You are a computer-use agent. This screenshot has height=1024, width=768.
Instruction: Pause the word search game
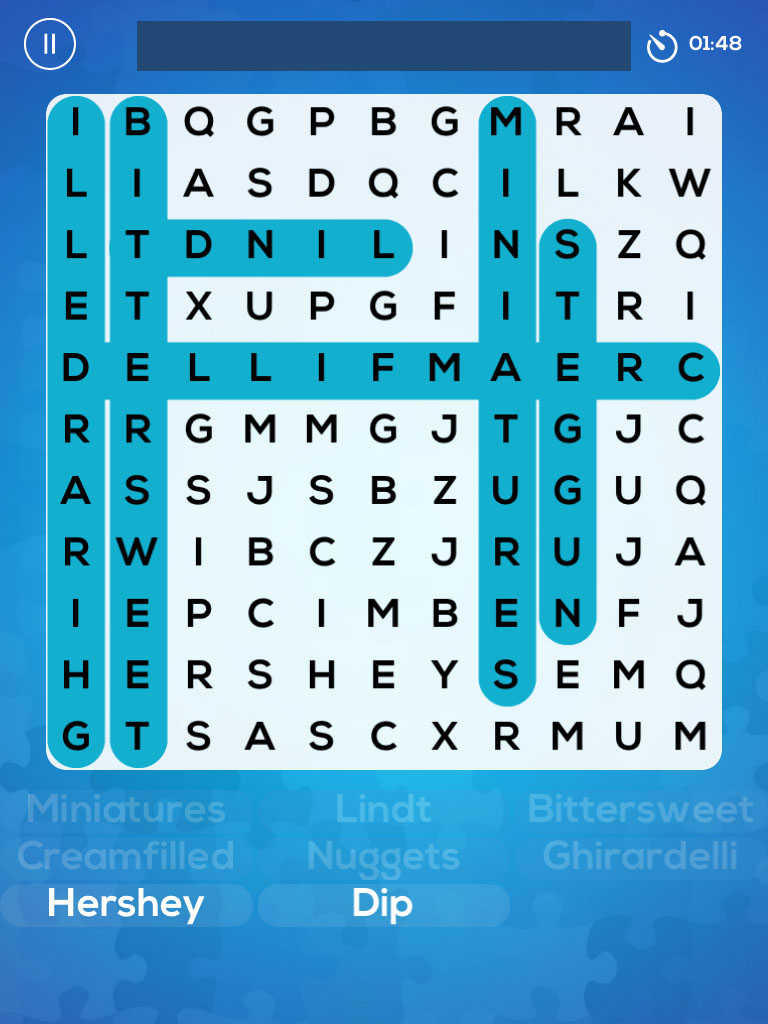(49, 44)
